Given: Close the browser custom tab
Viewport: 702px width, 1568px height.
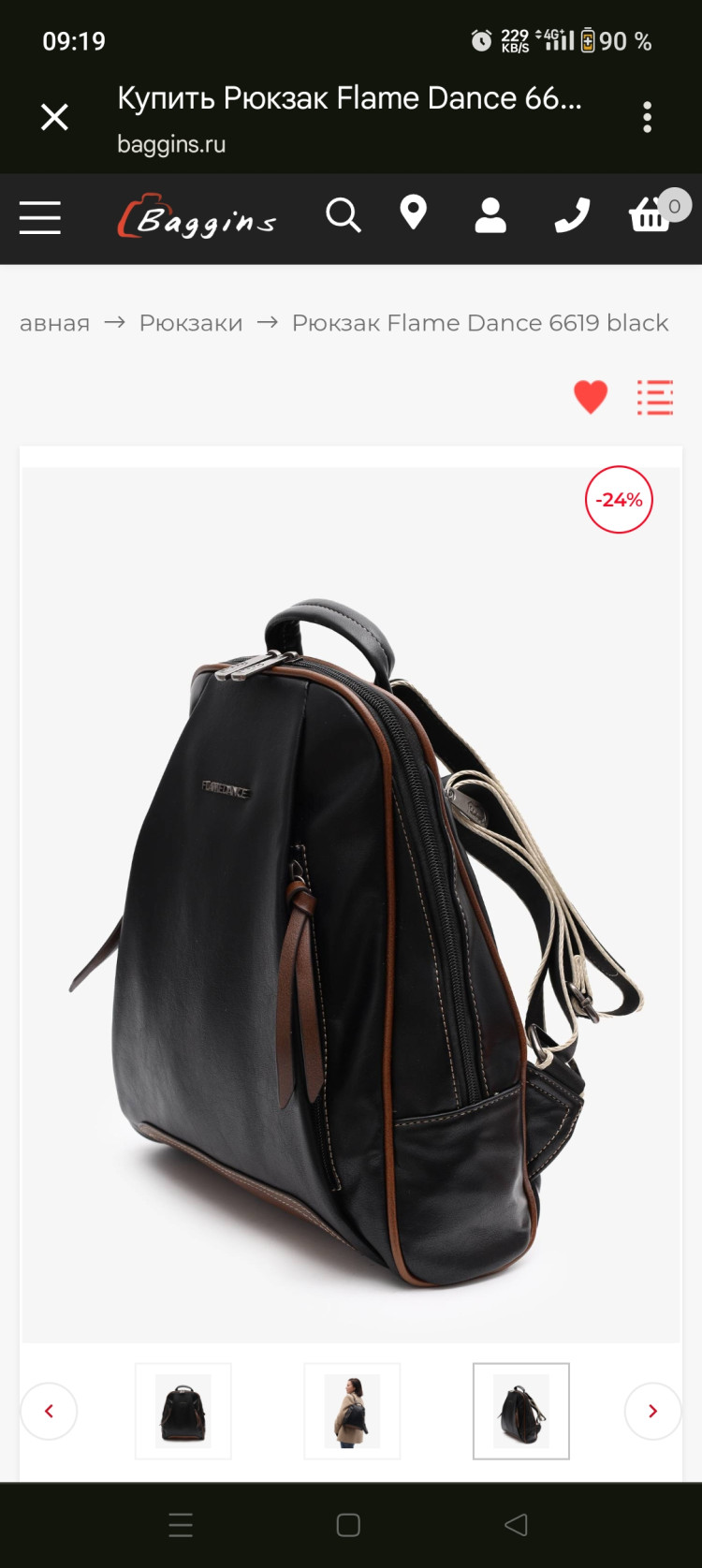Looking at the screenshot, I should click(x=54, y=118).
